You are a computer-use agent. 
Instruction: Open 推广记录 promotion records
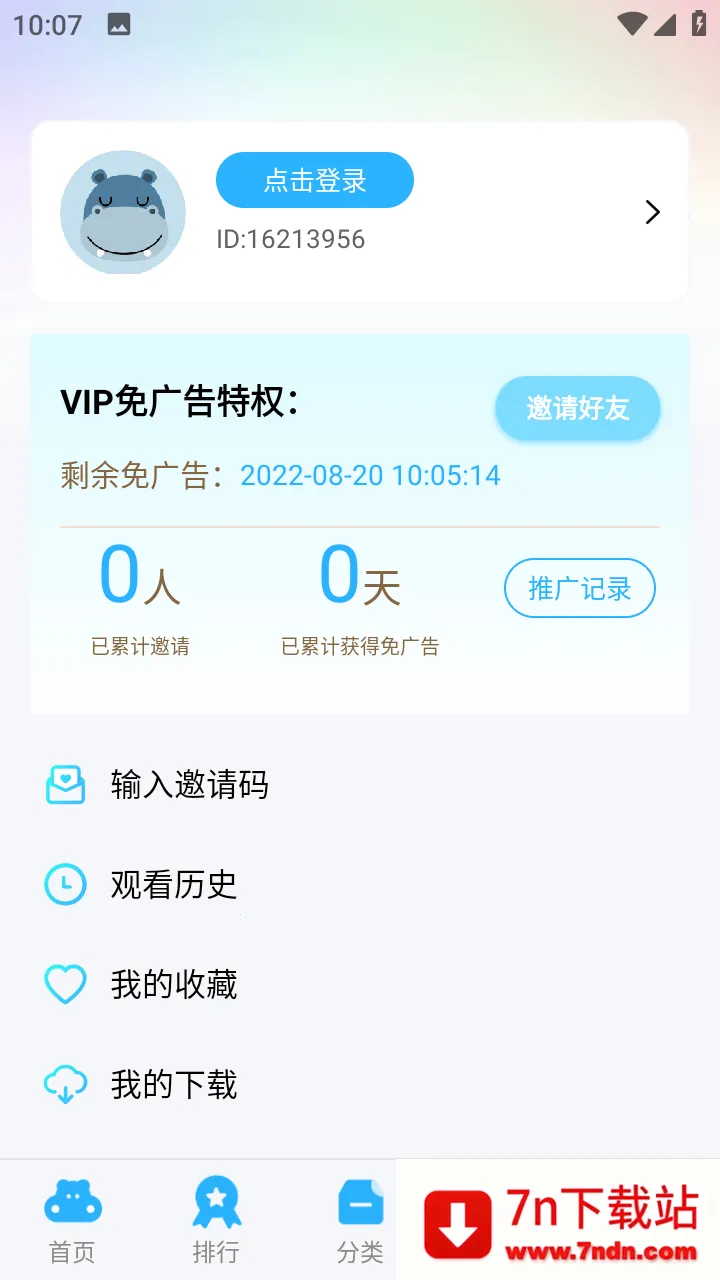579,588
